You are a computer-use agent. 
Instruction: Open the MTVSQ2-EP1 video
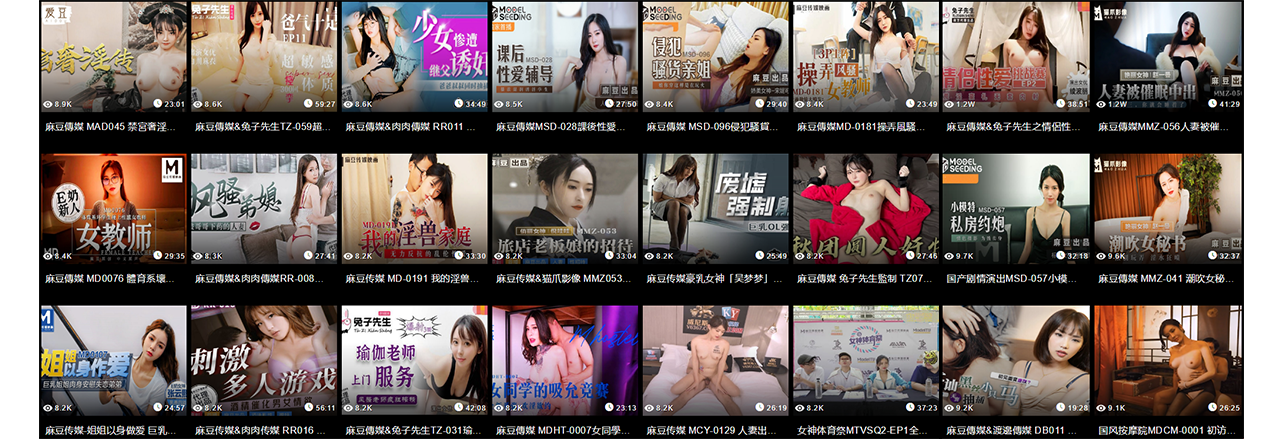click(865, 361)
